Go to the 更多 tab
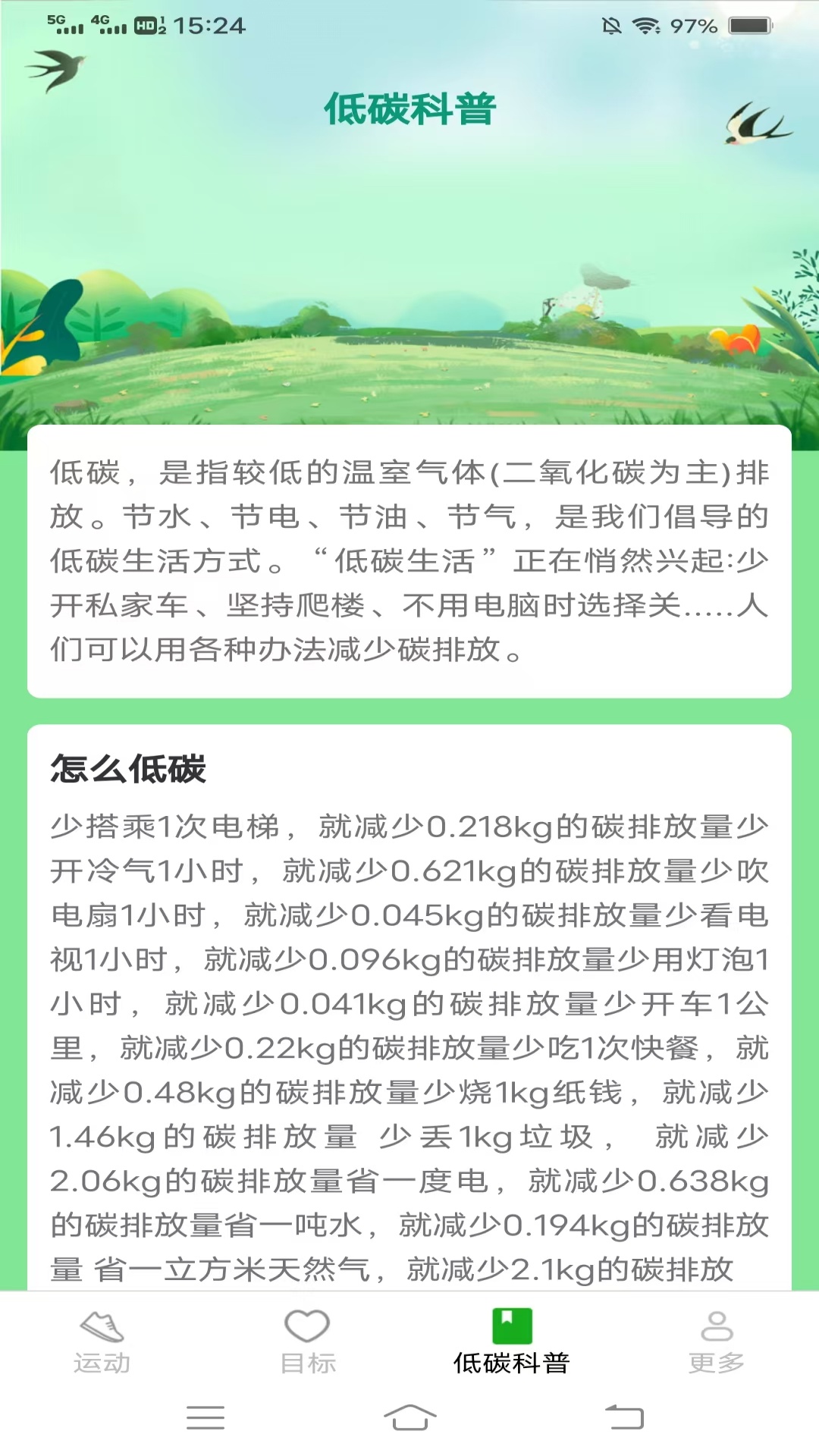The width and height of the screenshot is (819, 1456). tap(716, 1341)
